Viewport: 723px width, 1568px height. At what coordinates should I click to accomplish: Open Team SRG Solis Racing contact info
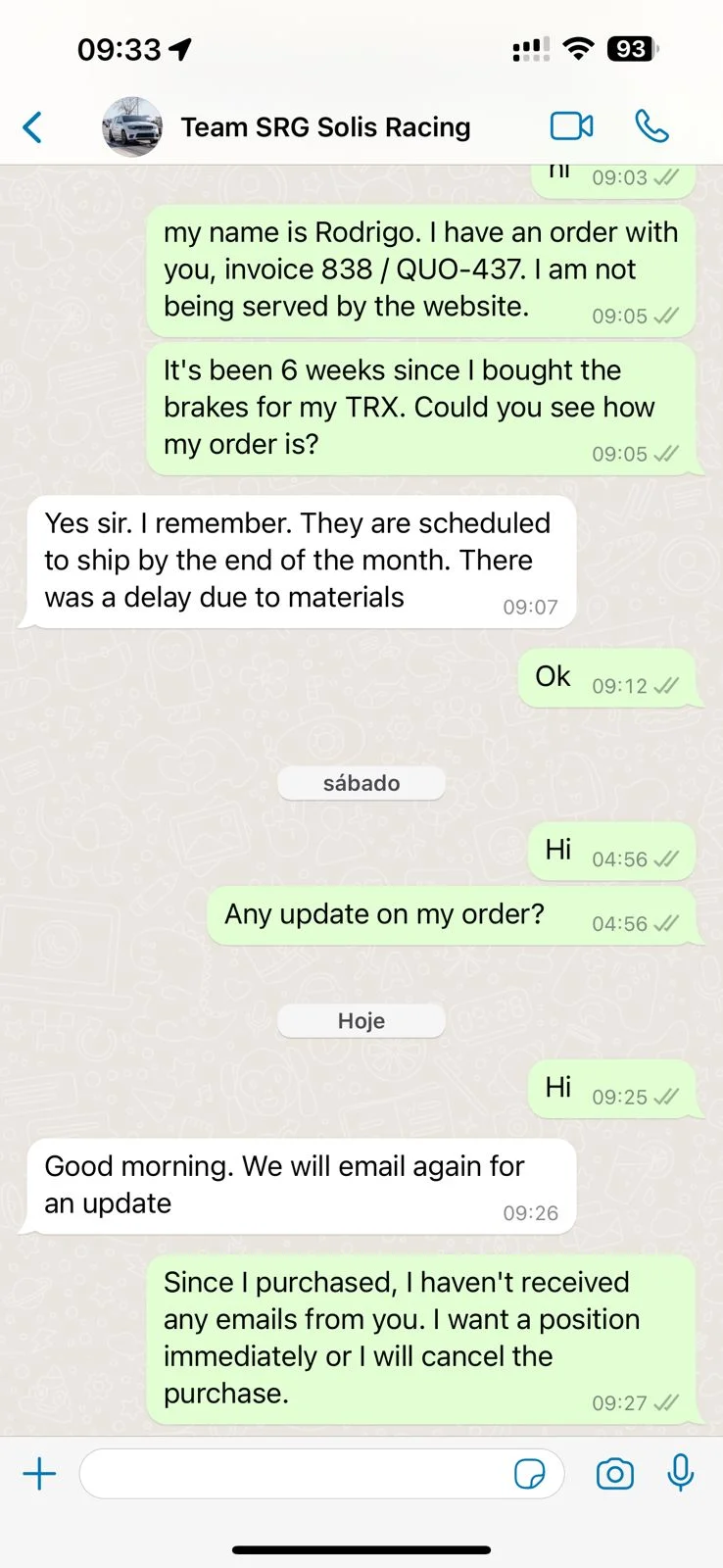(325, 127)
